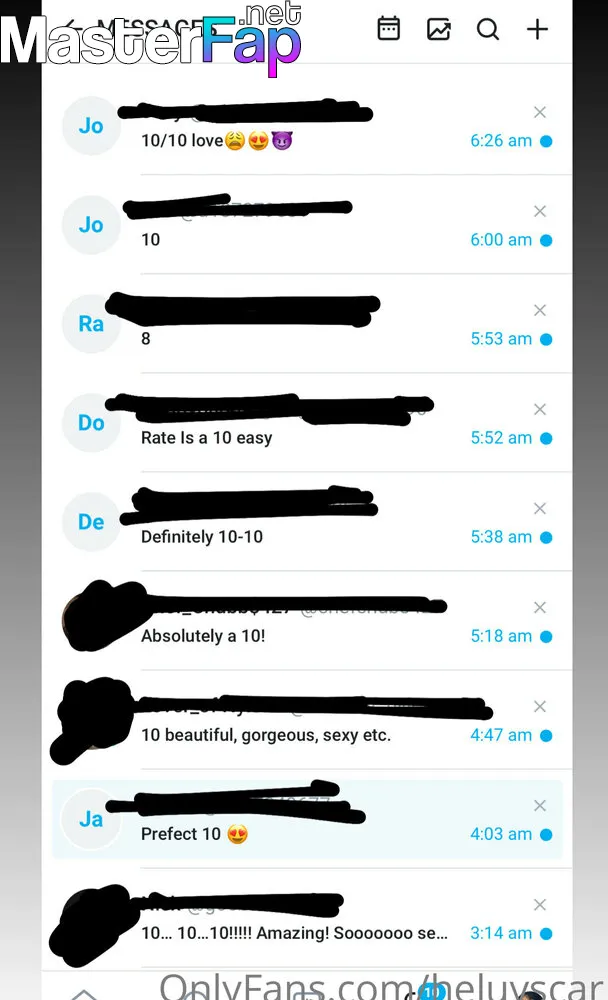Open the 3:14 am "Amazing!" conversation

[x=307, y=918]
